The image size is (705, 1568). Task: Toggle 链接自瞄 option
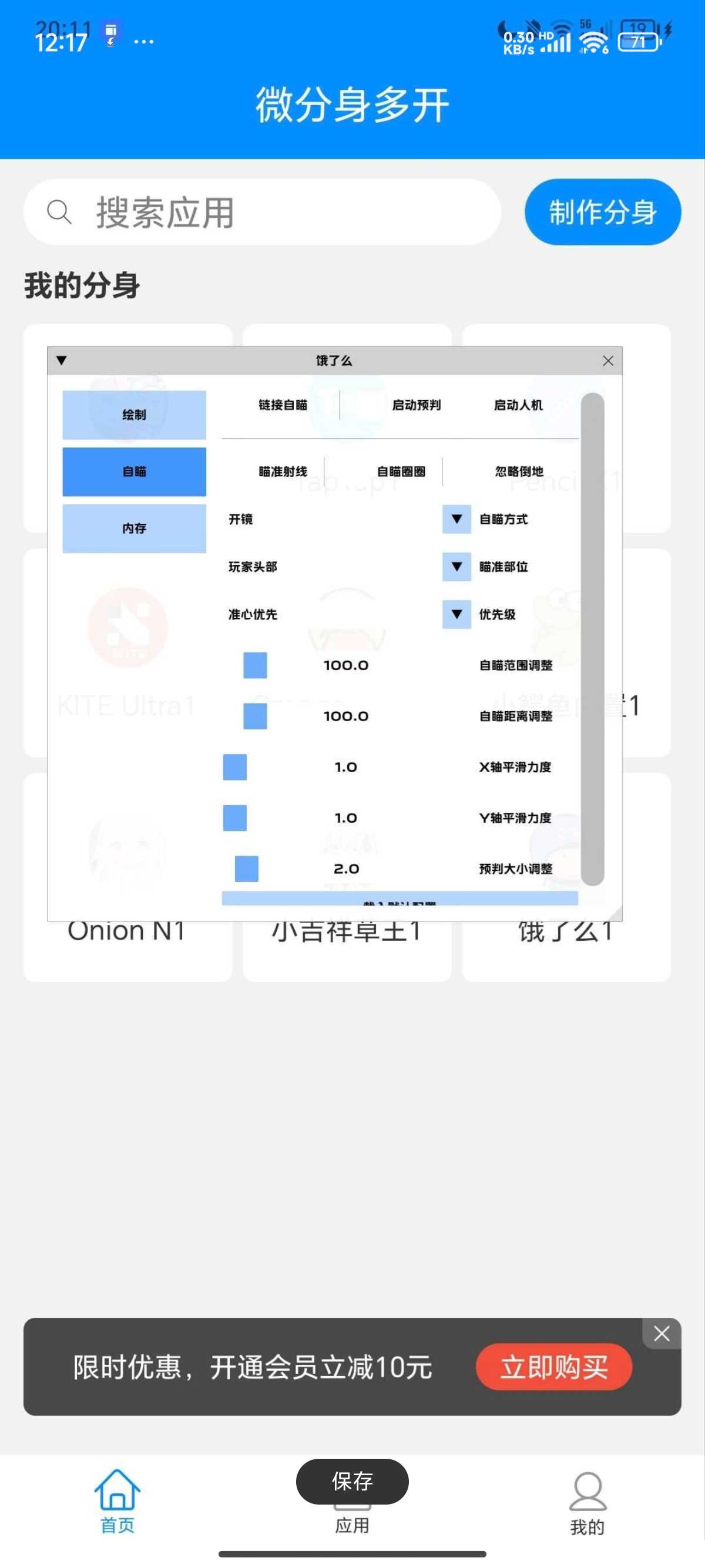pyautogui.click(x=283, y=405)
